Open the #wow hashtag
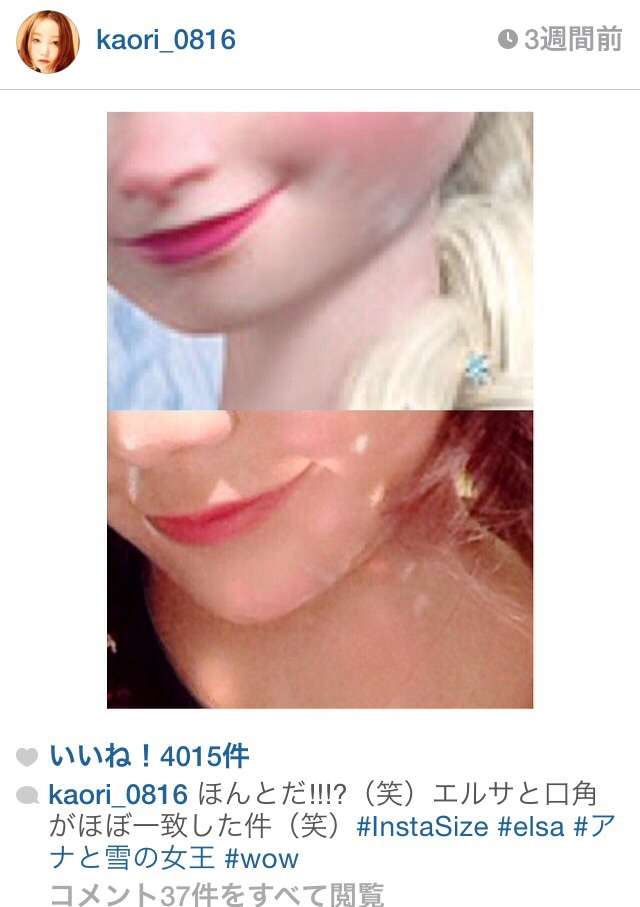Viewport: 640px width, 907px height. click(262, 859)
